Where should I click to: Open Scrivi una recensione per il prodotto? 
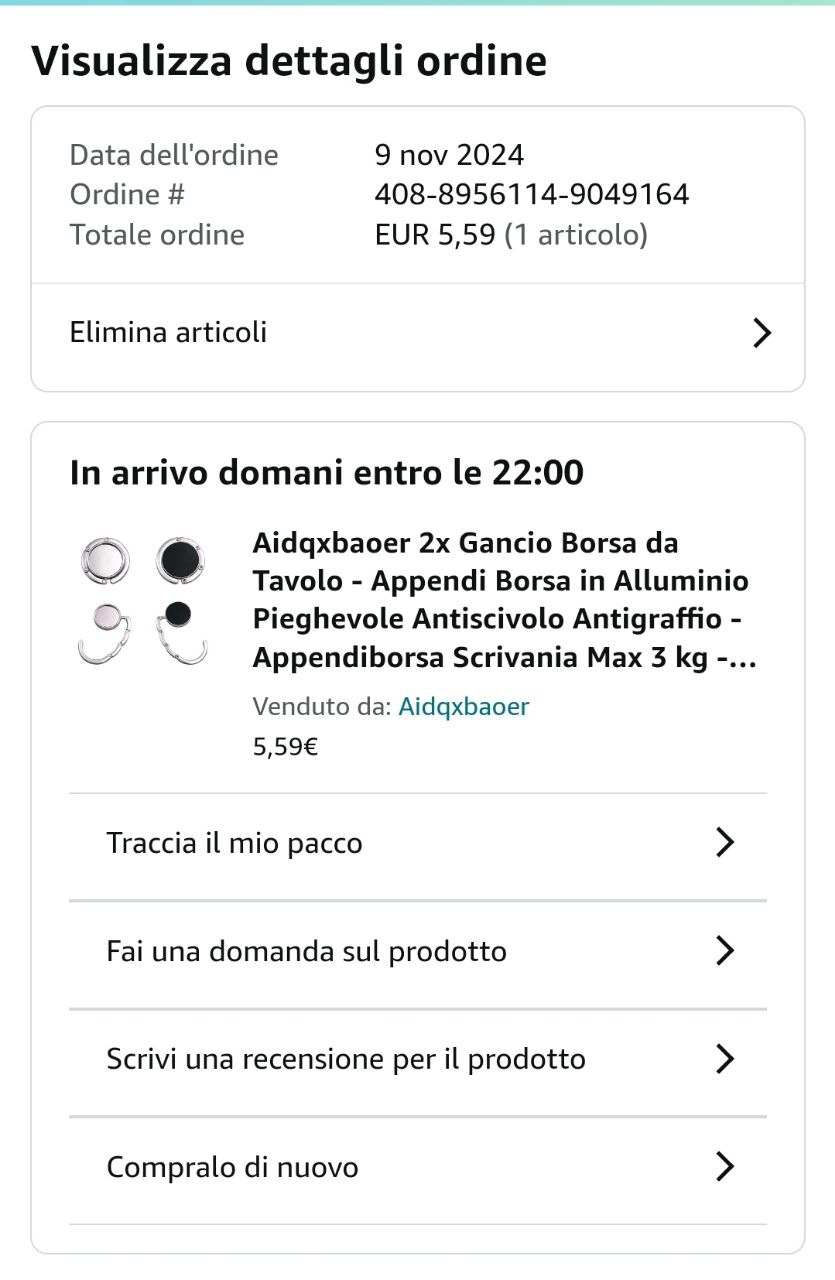[417, 1059]
